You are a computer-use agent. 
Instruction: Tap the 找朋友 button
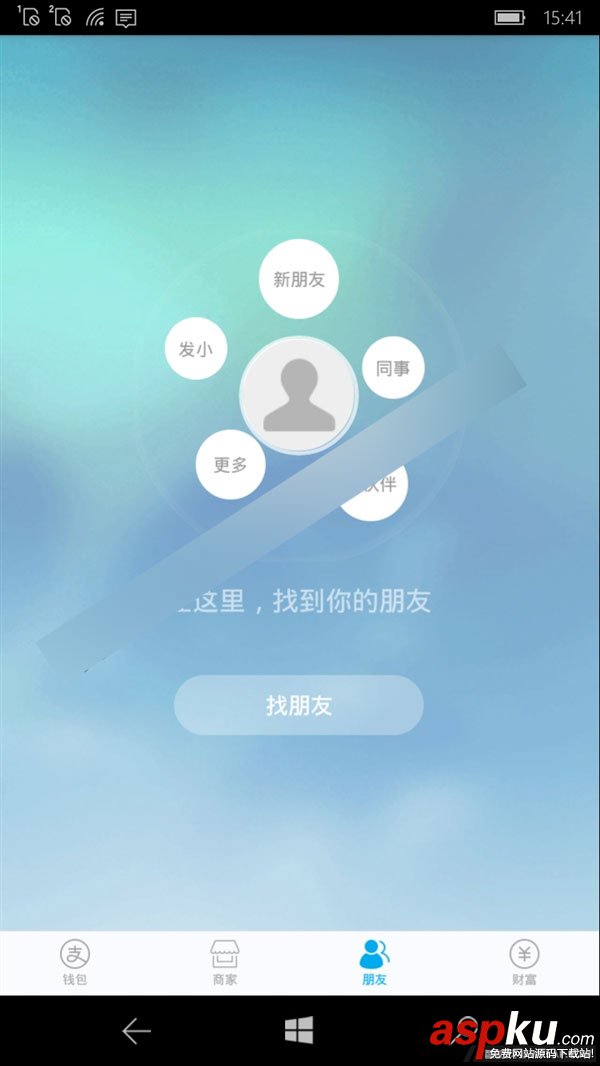click(298, 705)
